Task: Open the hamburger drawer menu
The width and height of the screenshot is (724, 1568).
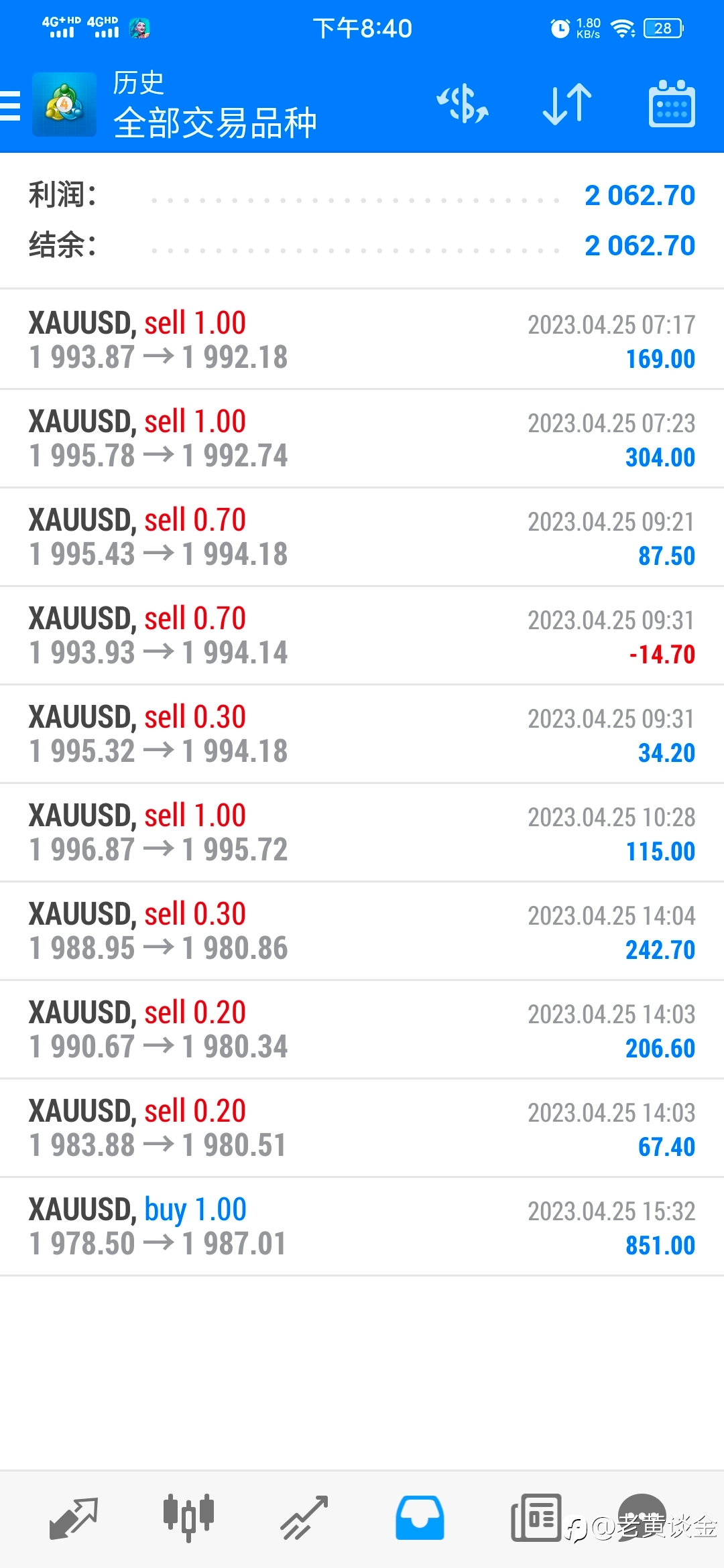Action: click(x=11, y=106)
